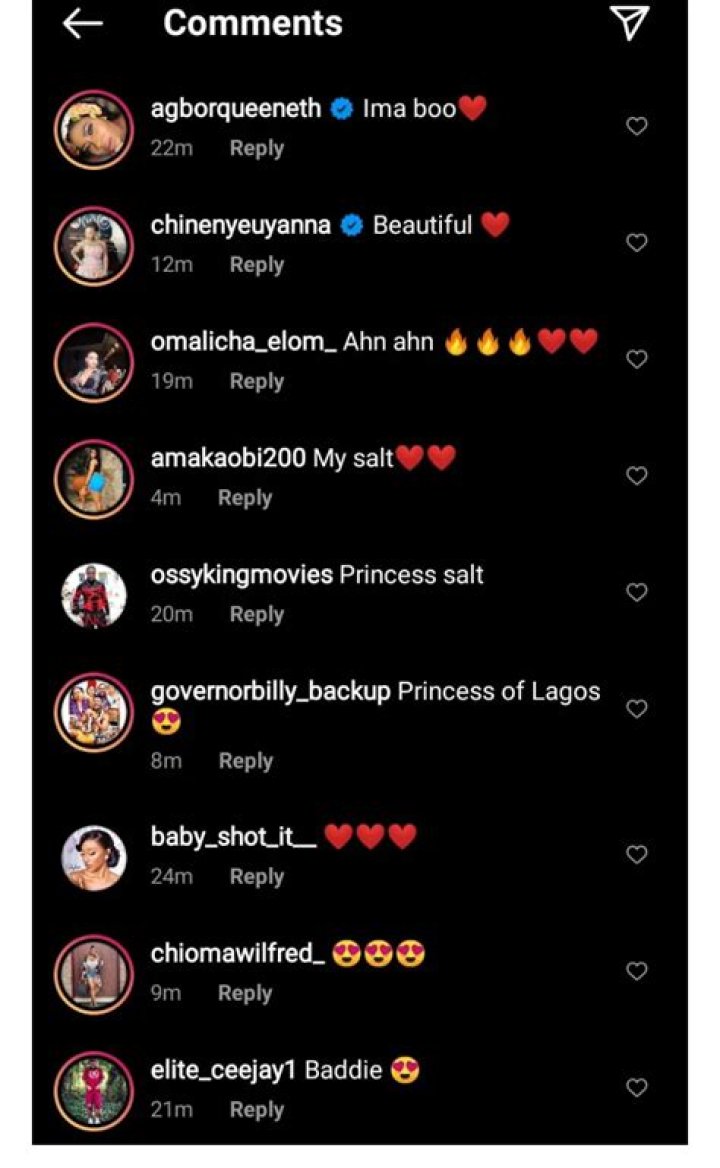The image size is (720, 1168).
Task: Reply to chiomawilfred_'s comment
Action: [246, 993]
